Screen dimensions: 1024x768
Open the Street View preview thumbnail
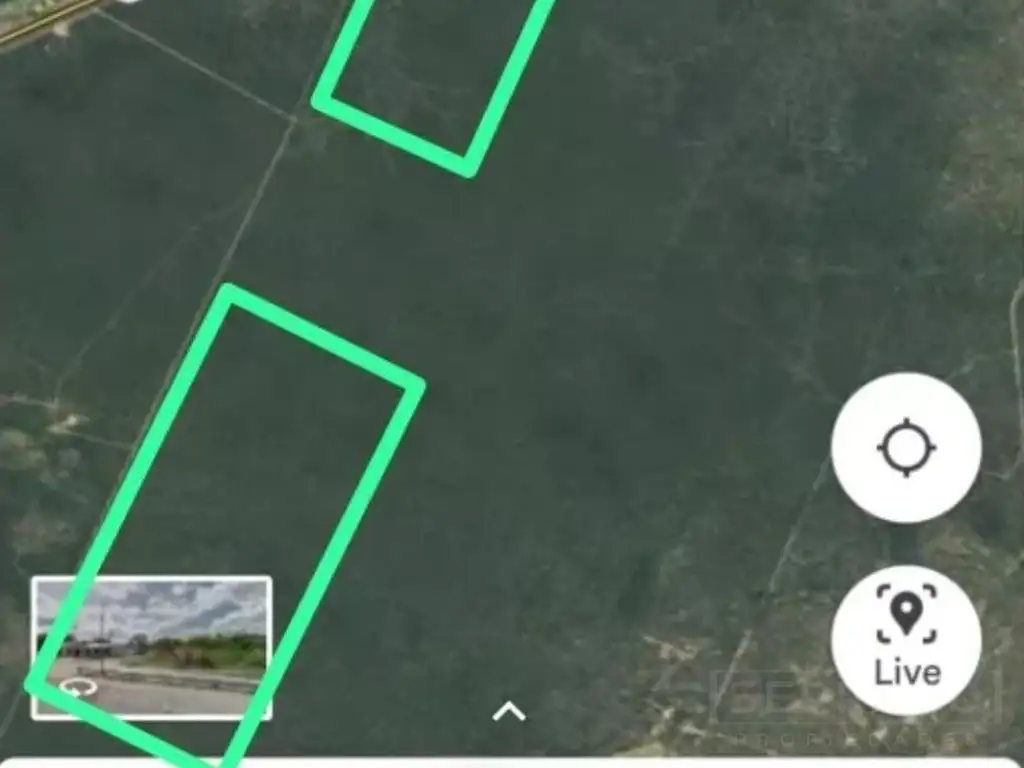[x=151, y=647]
